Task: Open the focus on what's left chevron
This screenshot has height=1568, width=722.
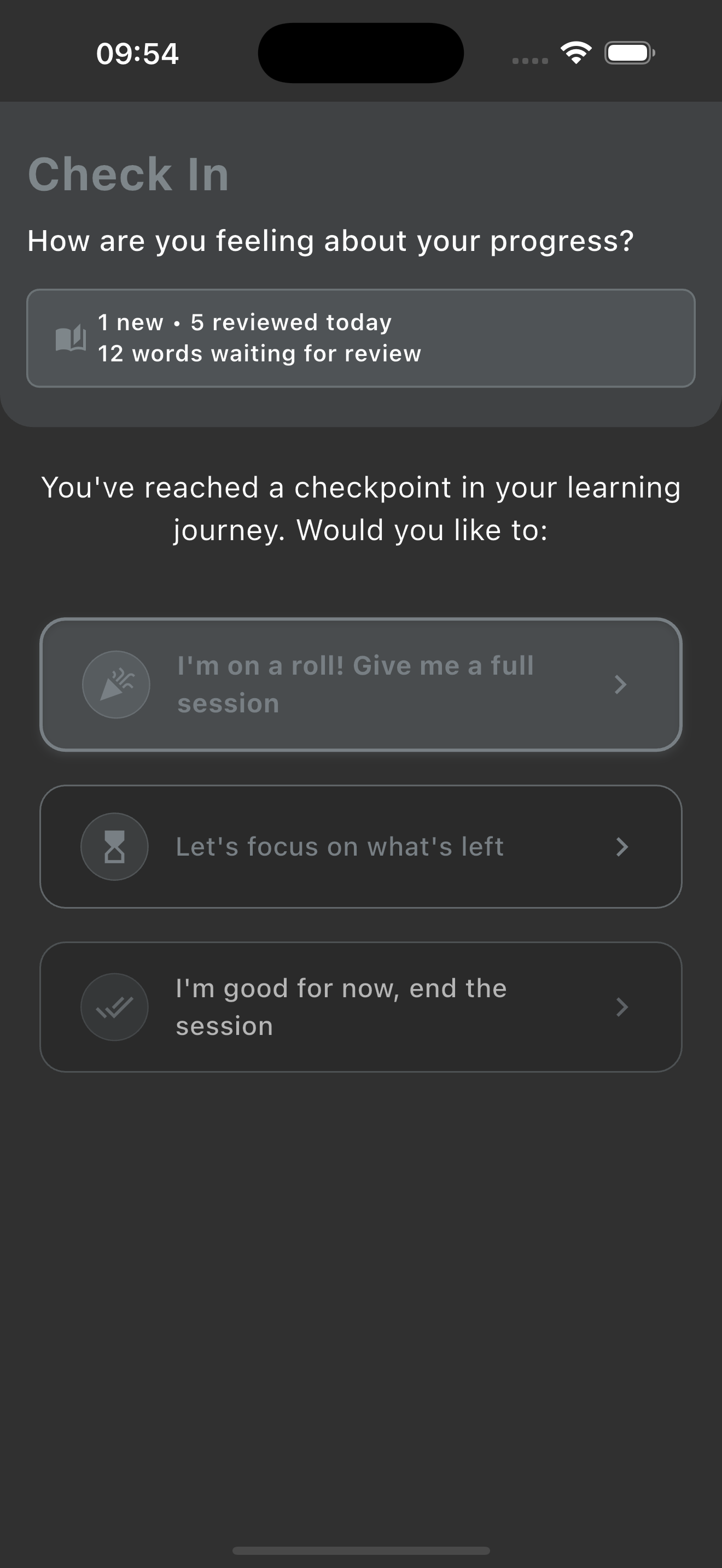Action: pos(622,847)
